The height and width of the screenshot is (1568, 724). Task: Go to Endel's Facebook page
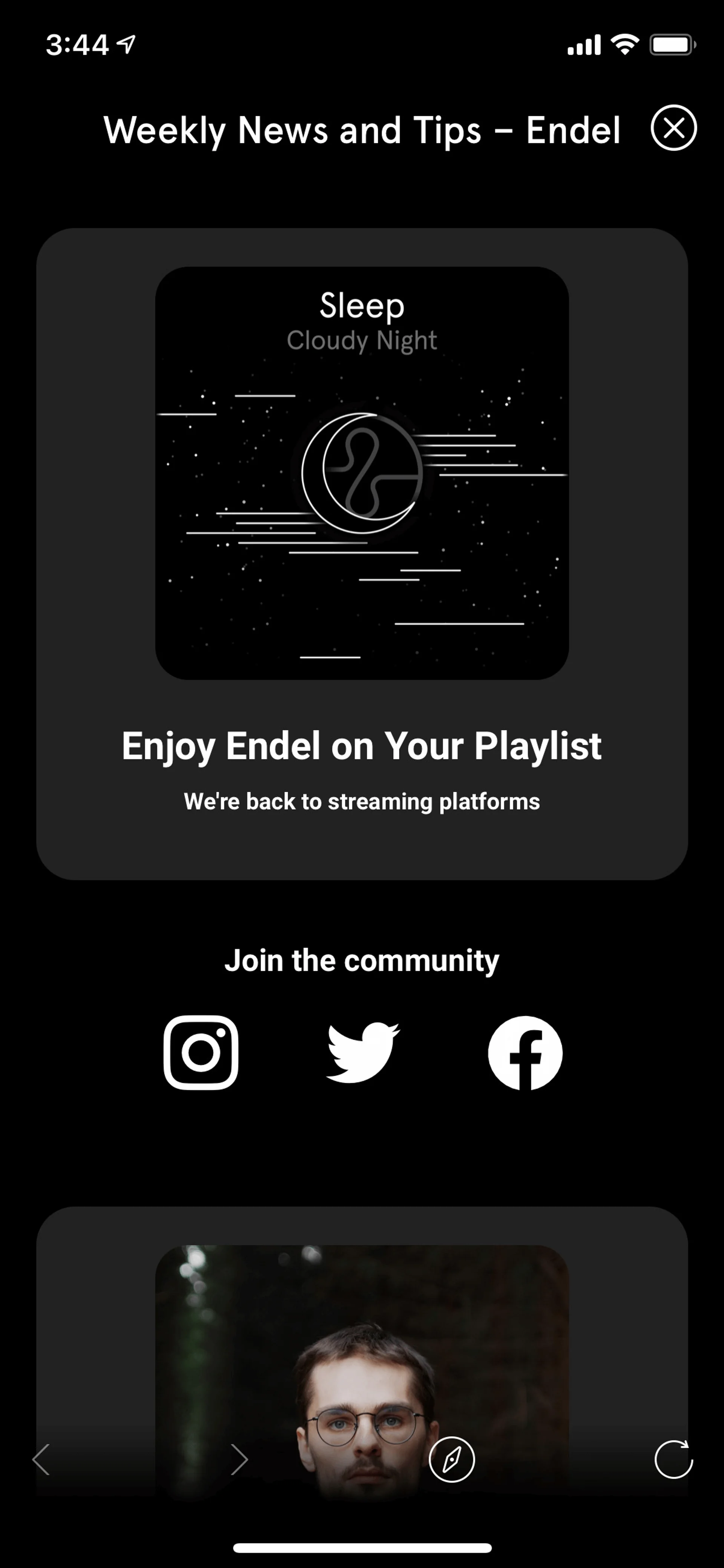pos(525,1052)
